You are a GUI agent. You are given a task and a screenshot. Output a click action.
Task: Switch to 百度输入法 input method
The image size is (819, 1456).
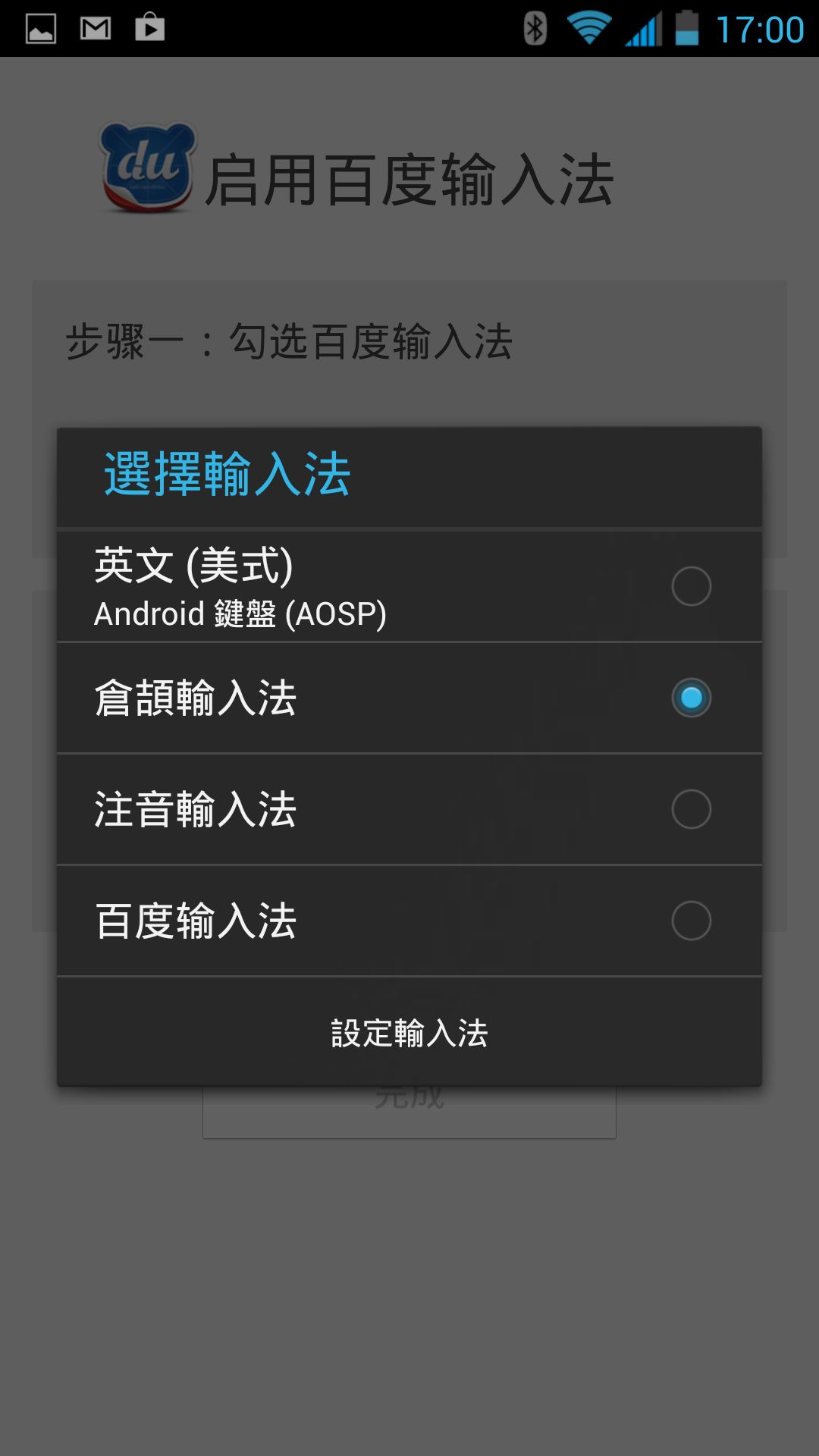(409, 921)
